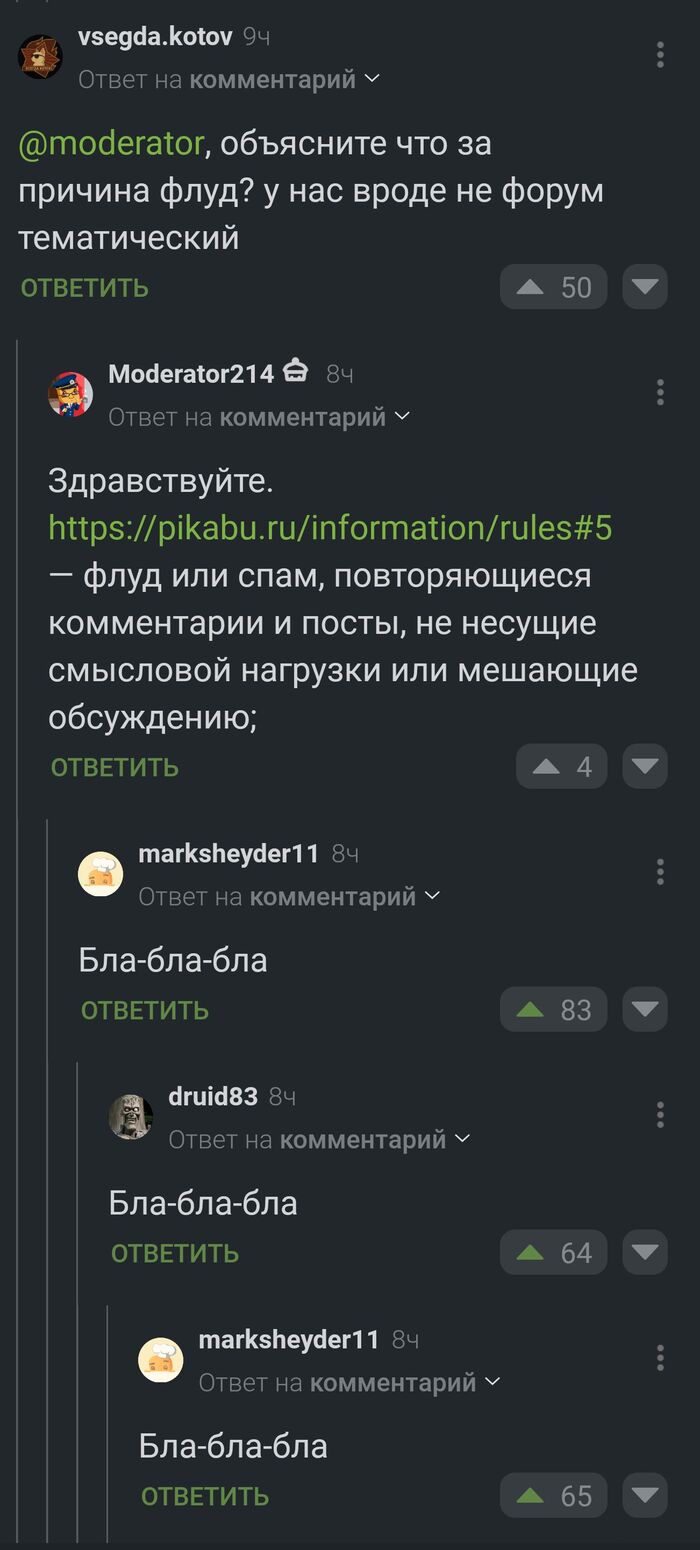Open overflow menu on Moderator214's comment
This screenshot has height=1550, width=700.
tap(660, 392)
